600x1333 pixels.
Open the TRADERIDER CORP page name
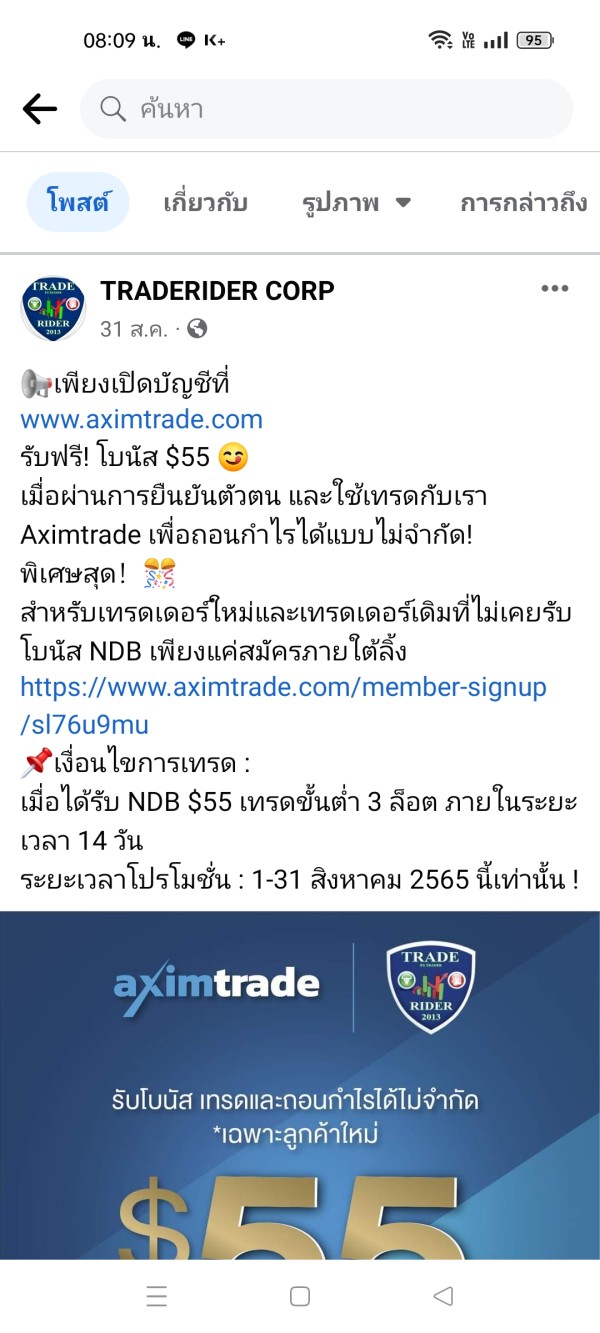217,291
